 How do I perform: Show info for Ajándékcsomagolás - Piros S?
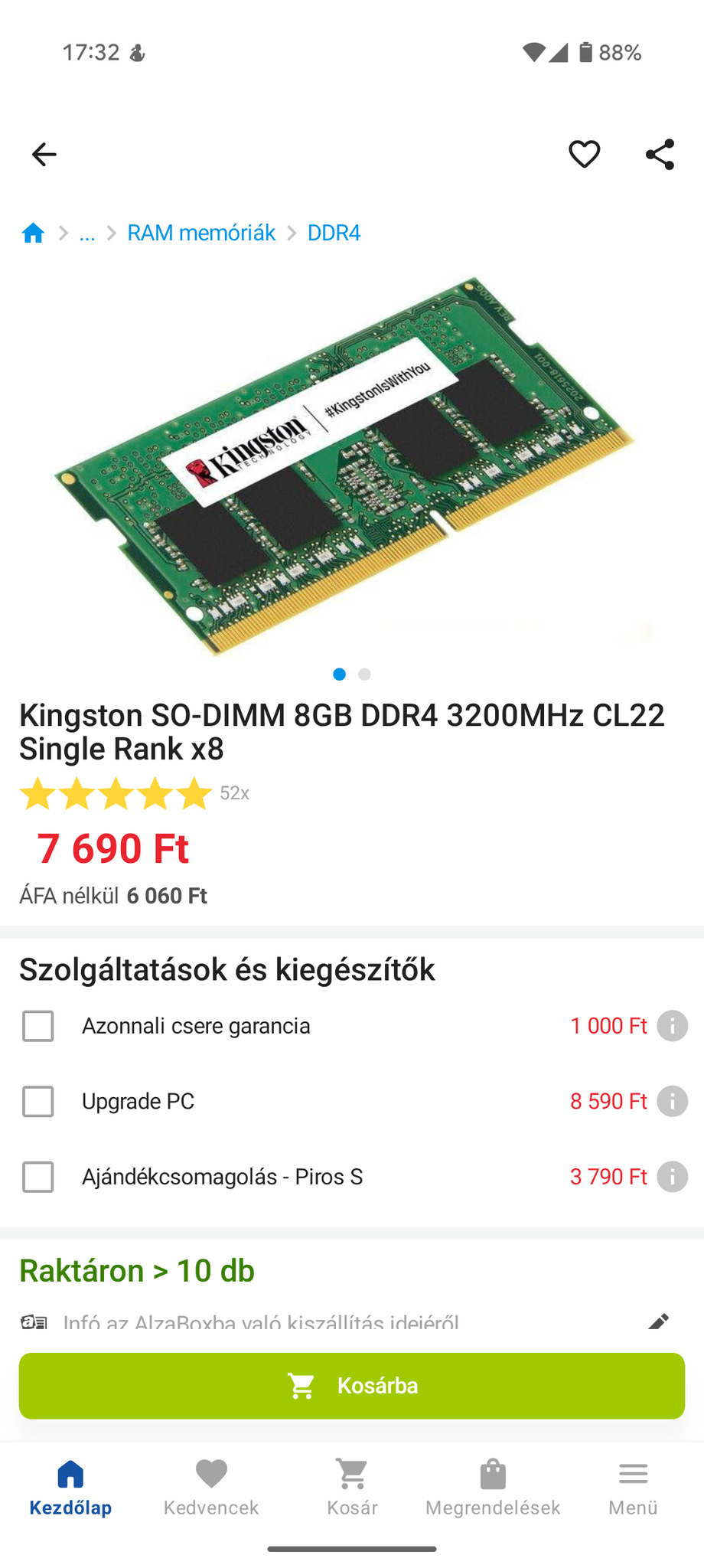coord(672,1177)
